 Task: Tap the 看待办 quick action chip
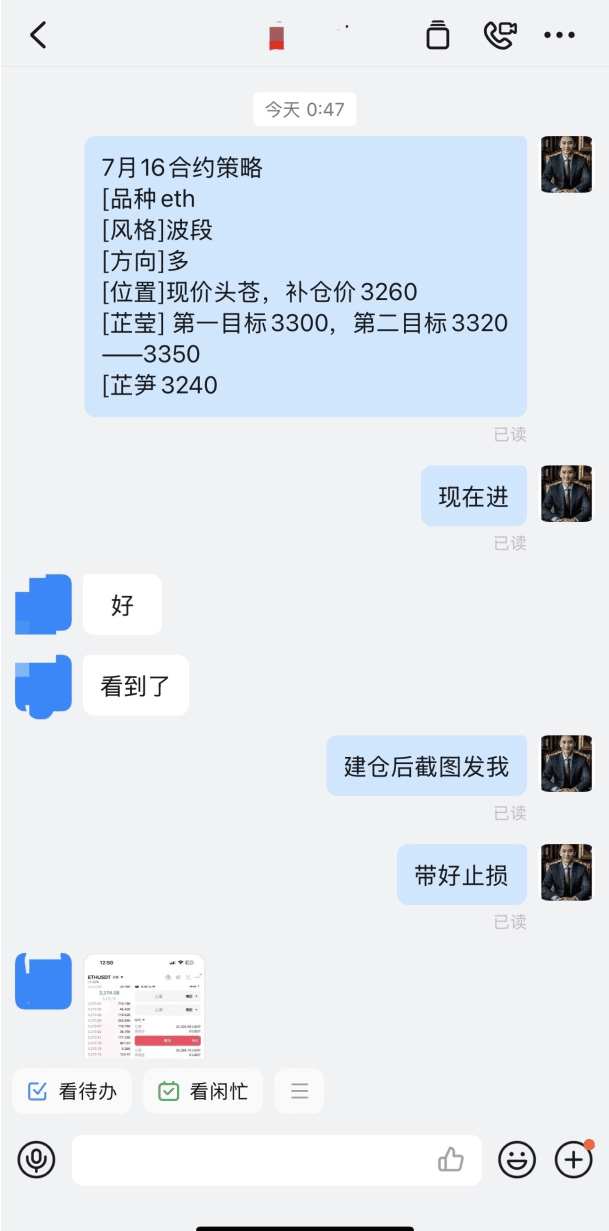pyautogui.click(x=72, y=1091)
